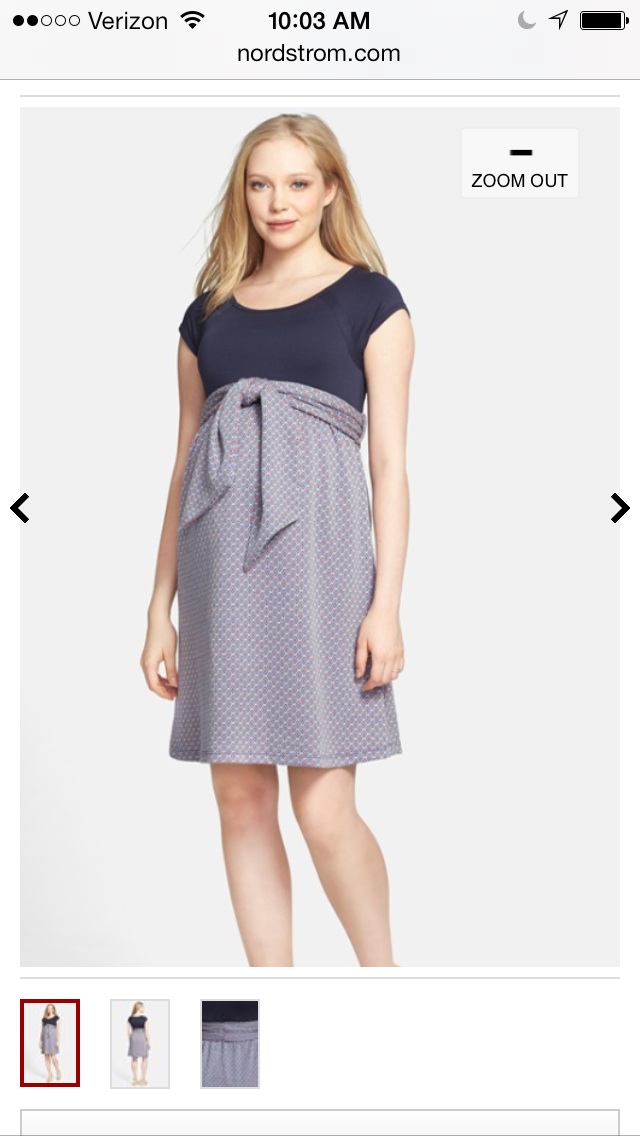Image resolution: width=640 pixels, height=1136 pixels.
Task: Tap the nordstrom.com address bar
Action: click(x=319, y=54)
